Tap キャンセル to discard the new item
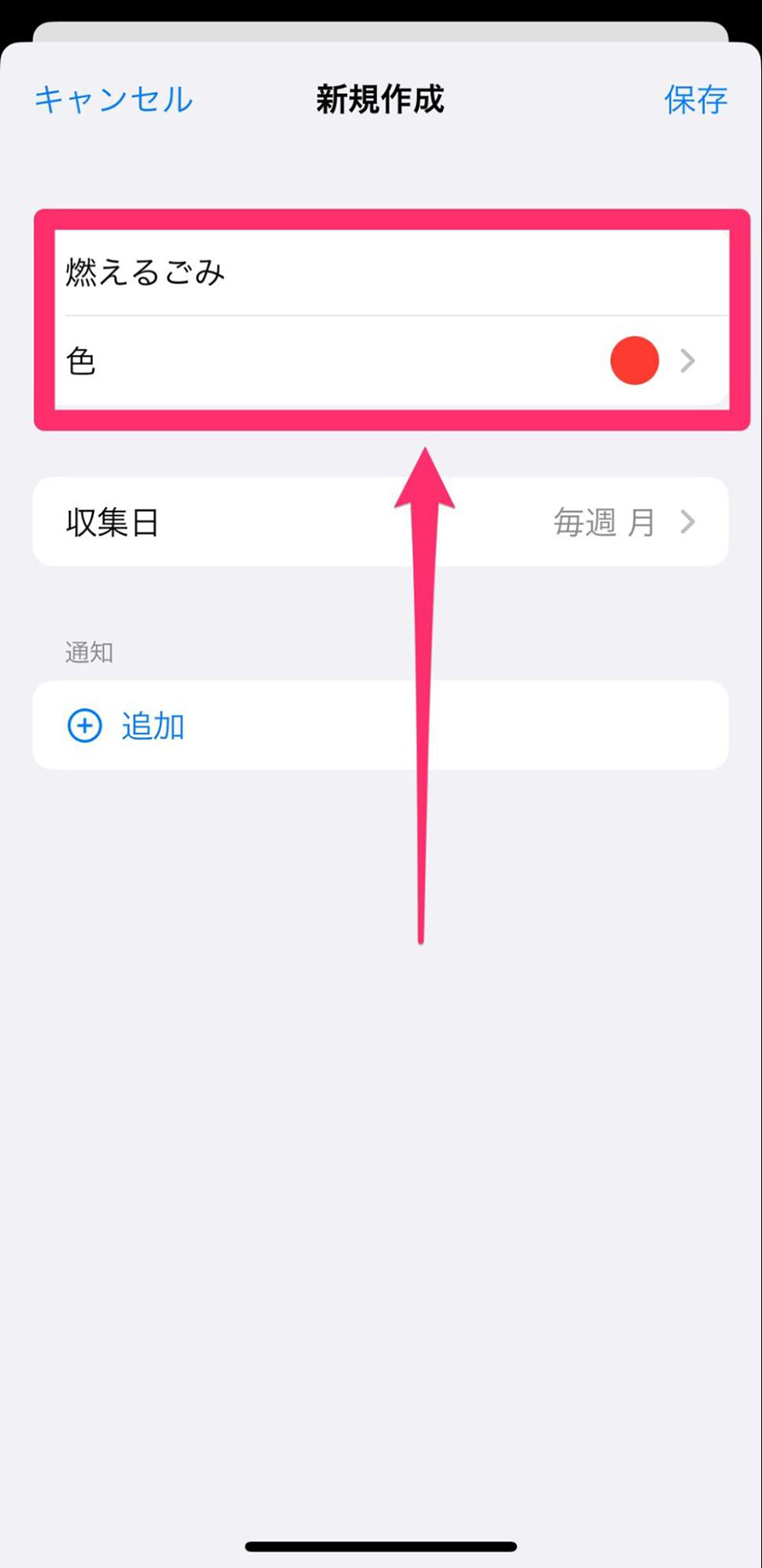The image size is (762, 1568). point(113,99)
